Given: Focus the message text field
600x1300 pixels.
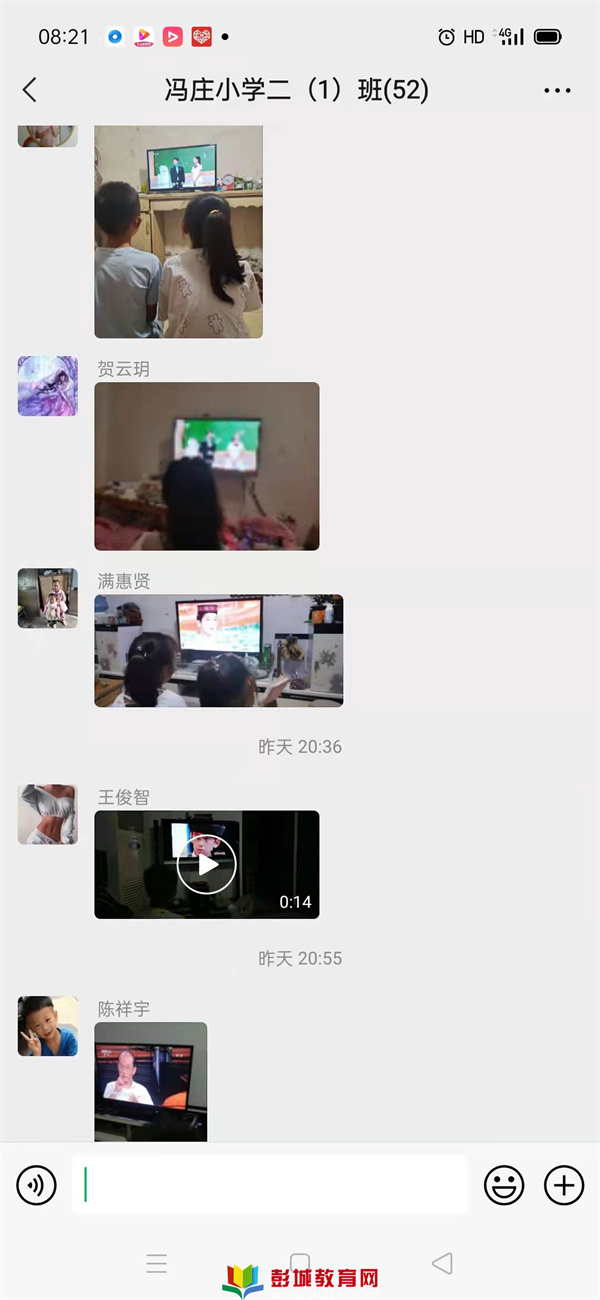Looking at the screenshot, I should [270, 1186].
